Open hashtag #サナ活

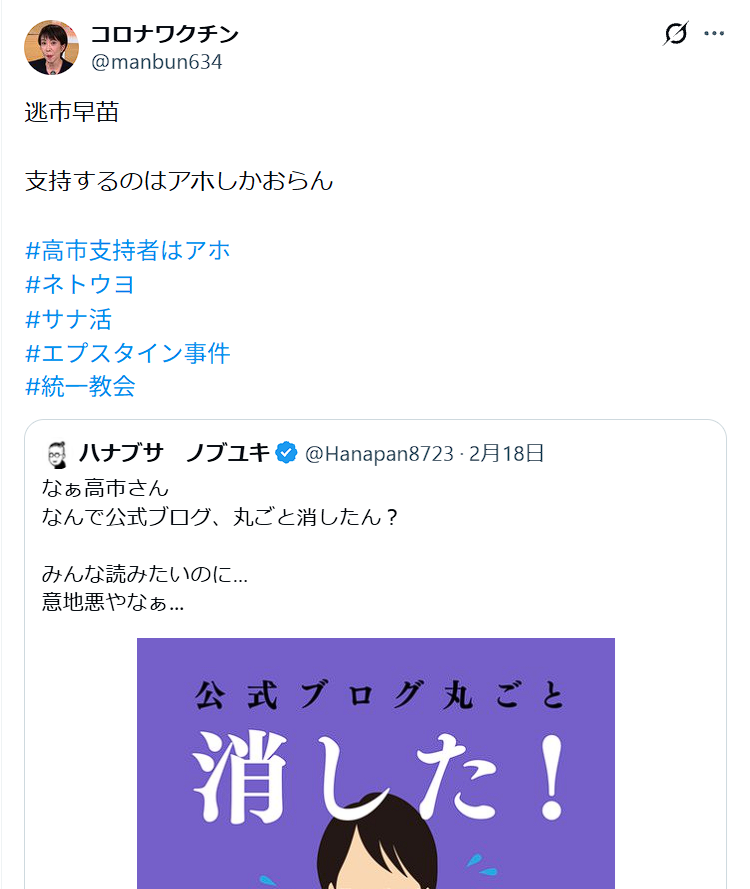click(68, 319)
